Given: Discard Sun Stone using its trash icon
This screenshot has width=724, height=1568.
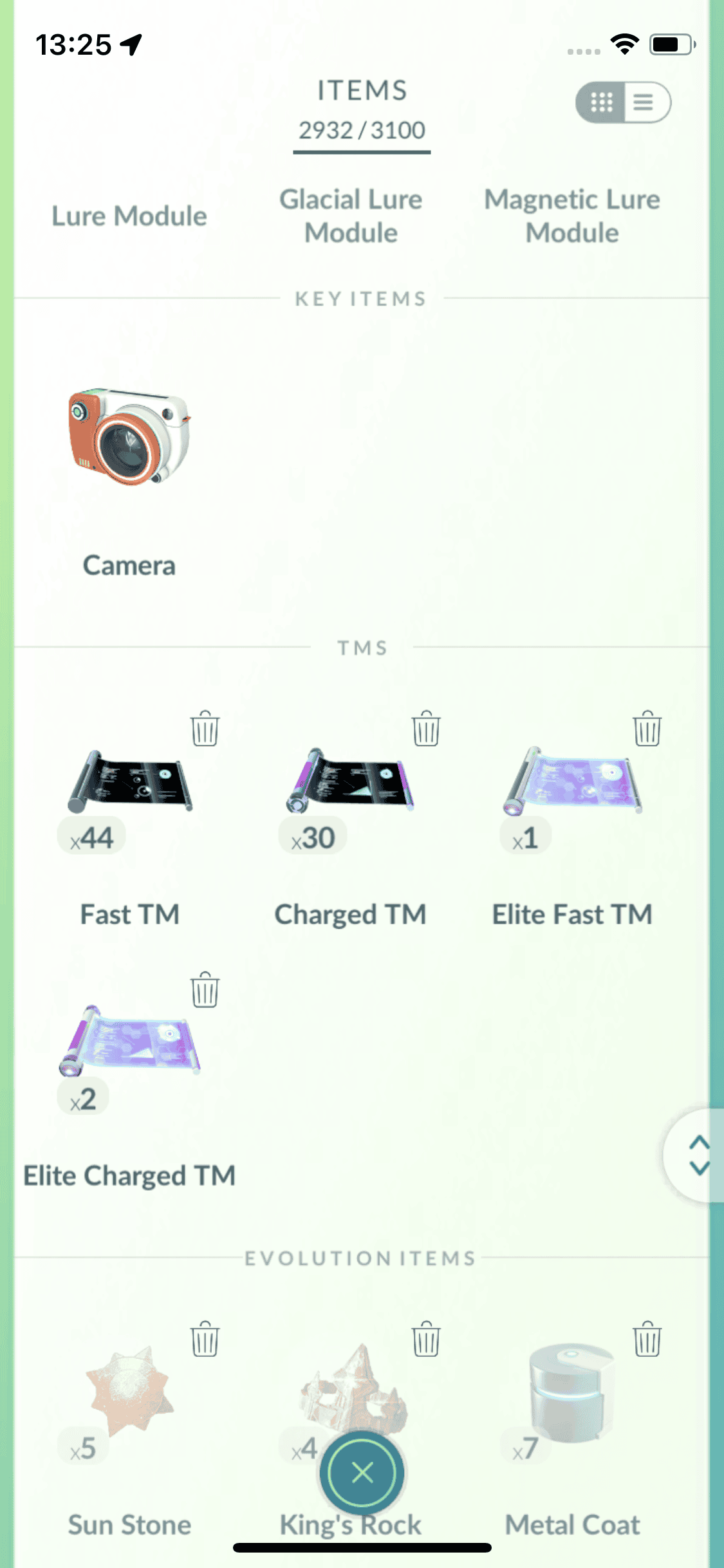Looking at the screenshot, I should 205,1339.
